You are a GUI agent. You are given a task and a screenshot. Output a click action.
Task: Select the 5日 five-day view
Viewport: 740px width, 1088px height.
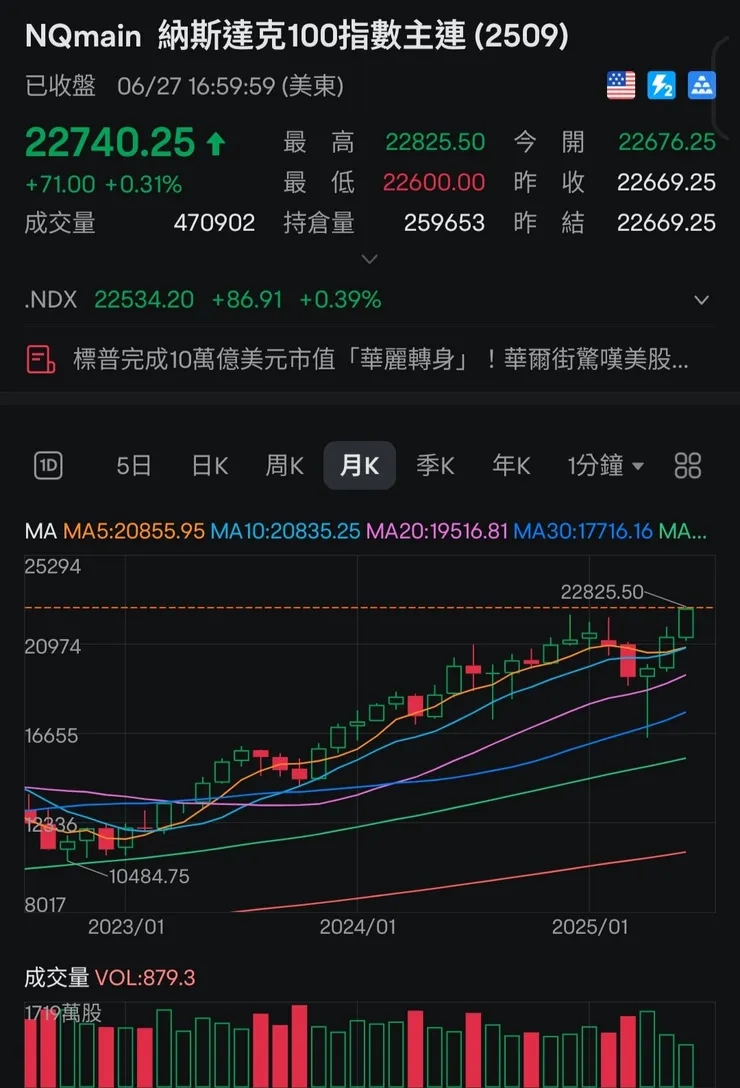[133, 465]
